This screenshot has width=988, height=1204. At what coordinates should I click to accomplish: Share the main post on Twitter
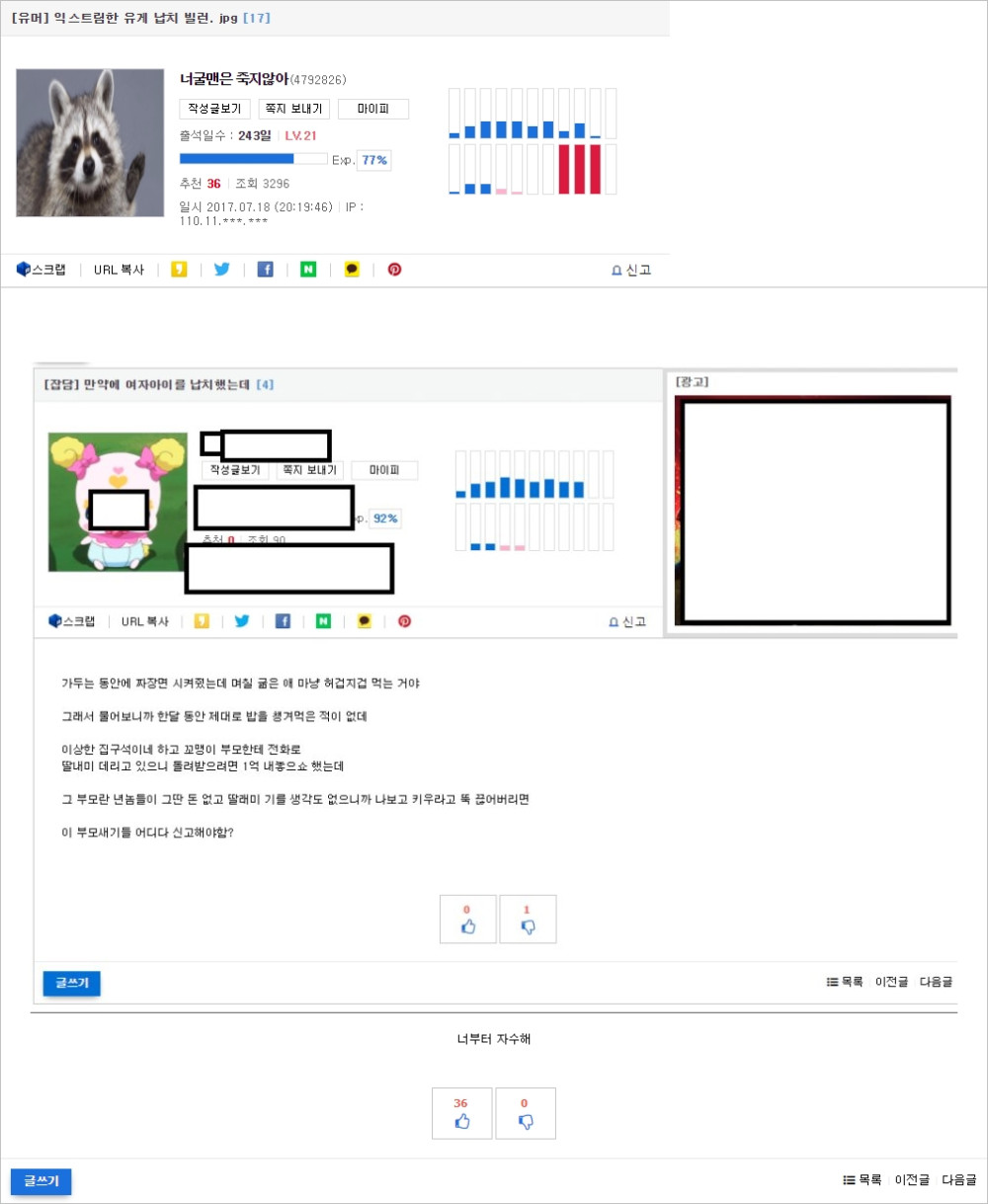222,270
